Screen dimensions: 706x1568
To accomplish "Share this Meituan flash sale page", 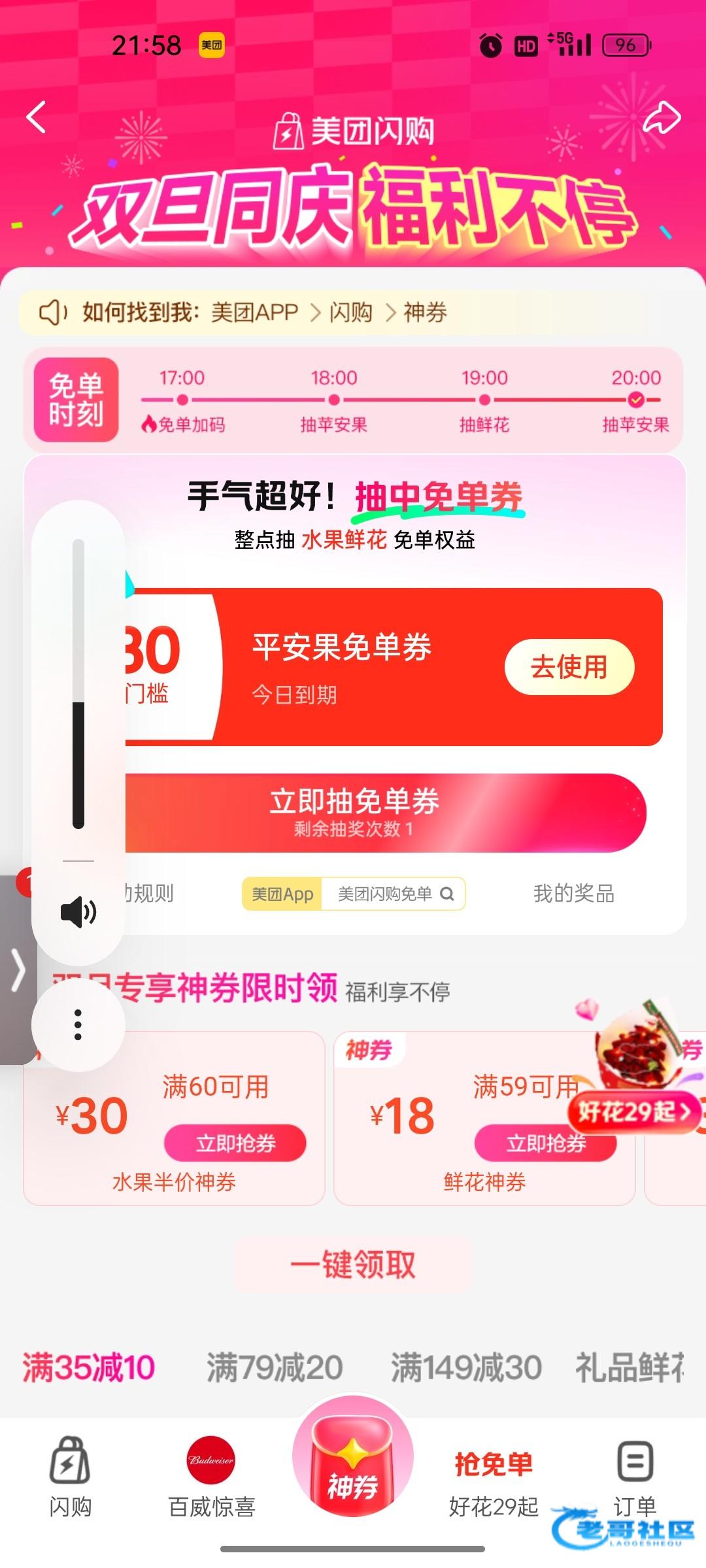I will click(662, 118).
